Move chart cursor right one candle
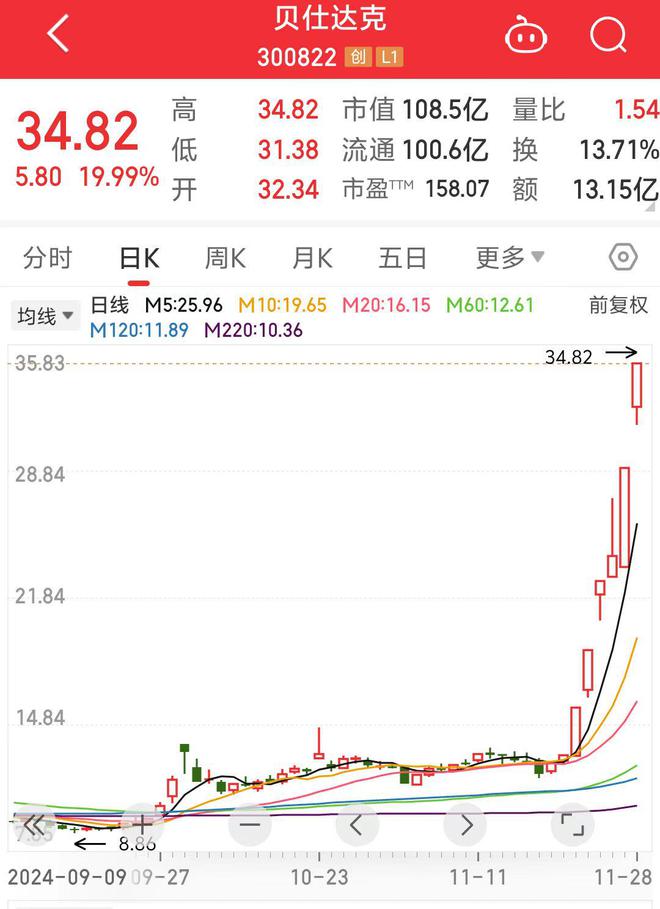 point(465,826)
